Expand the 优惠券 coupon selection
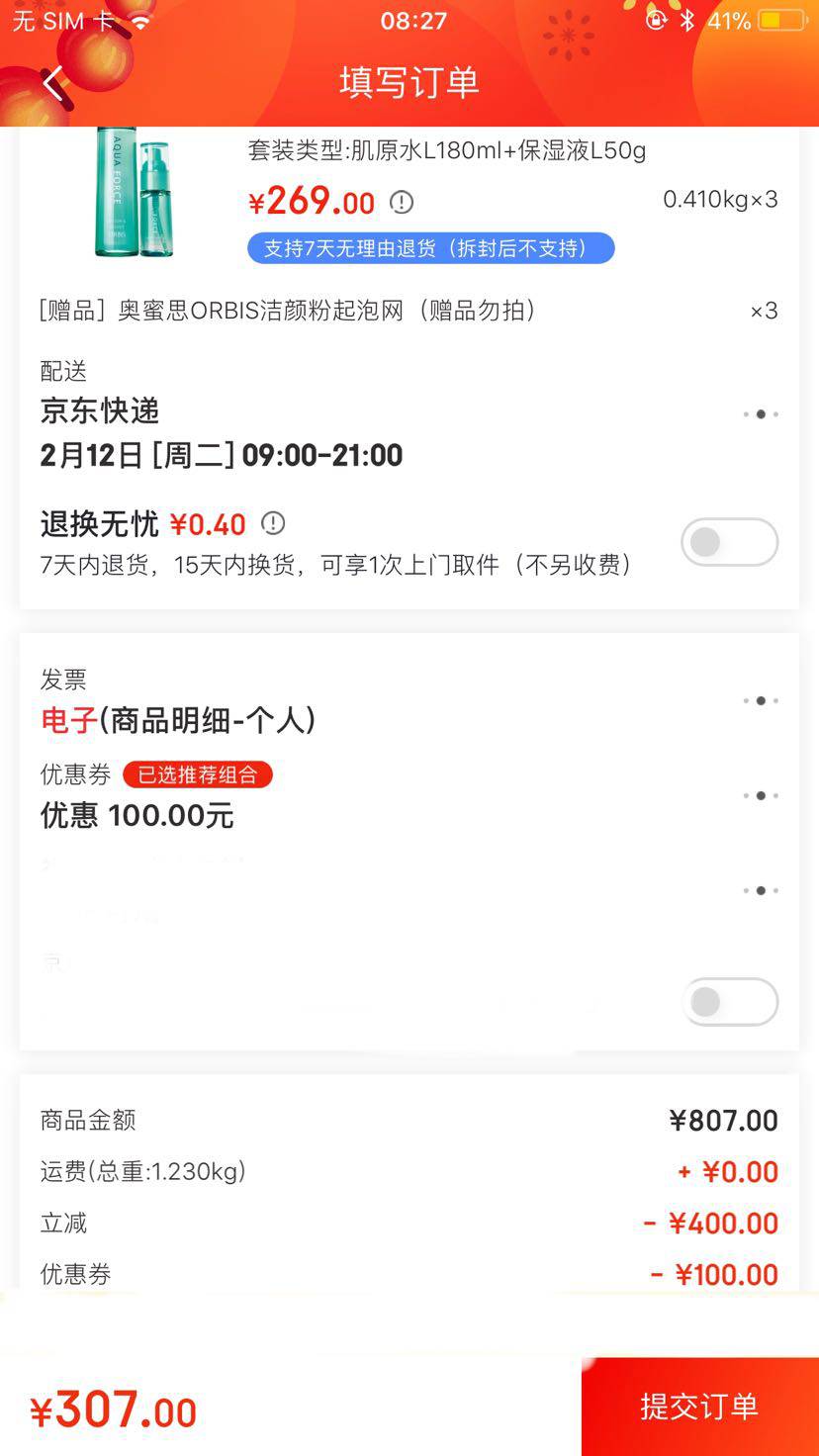 [760, 794]
